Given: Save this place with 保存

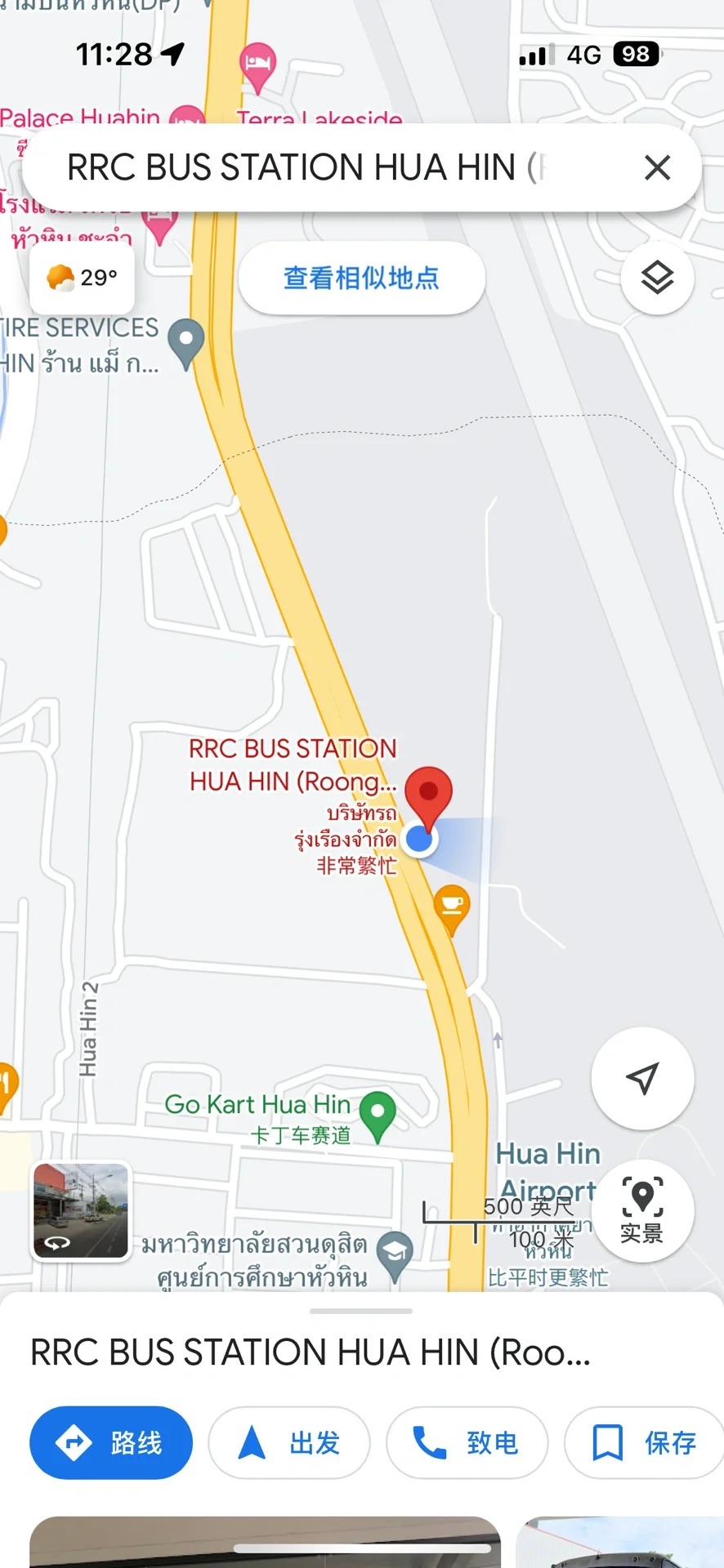Looking at the screenshot, I should click(644, 1443).
